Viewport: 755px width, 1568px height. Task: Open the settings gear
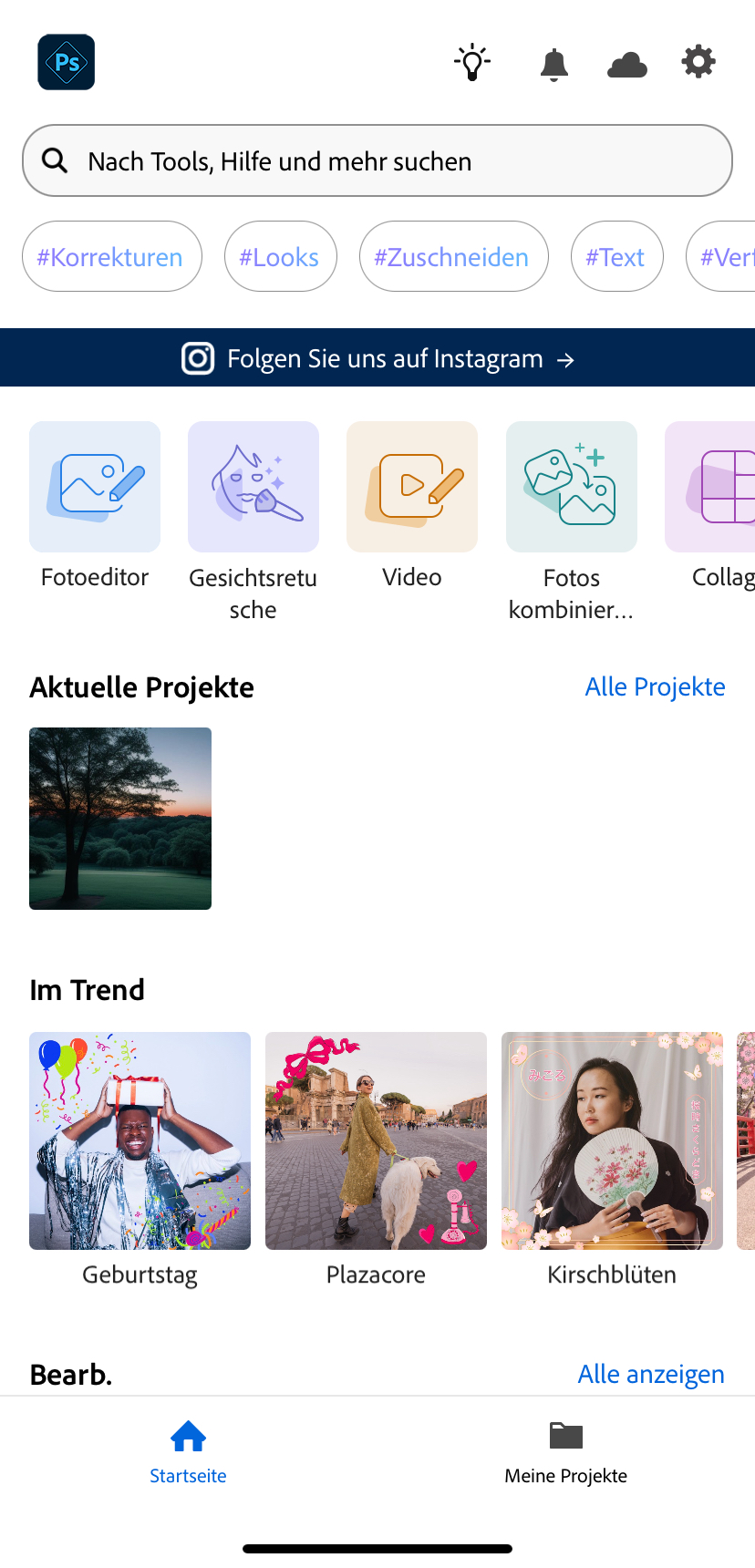tap(698, 62)
